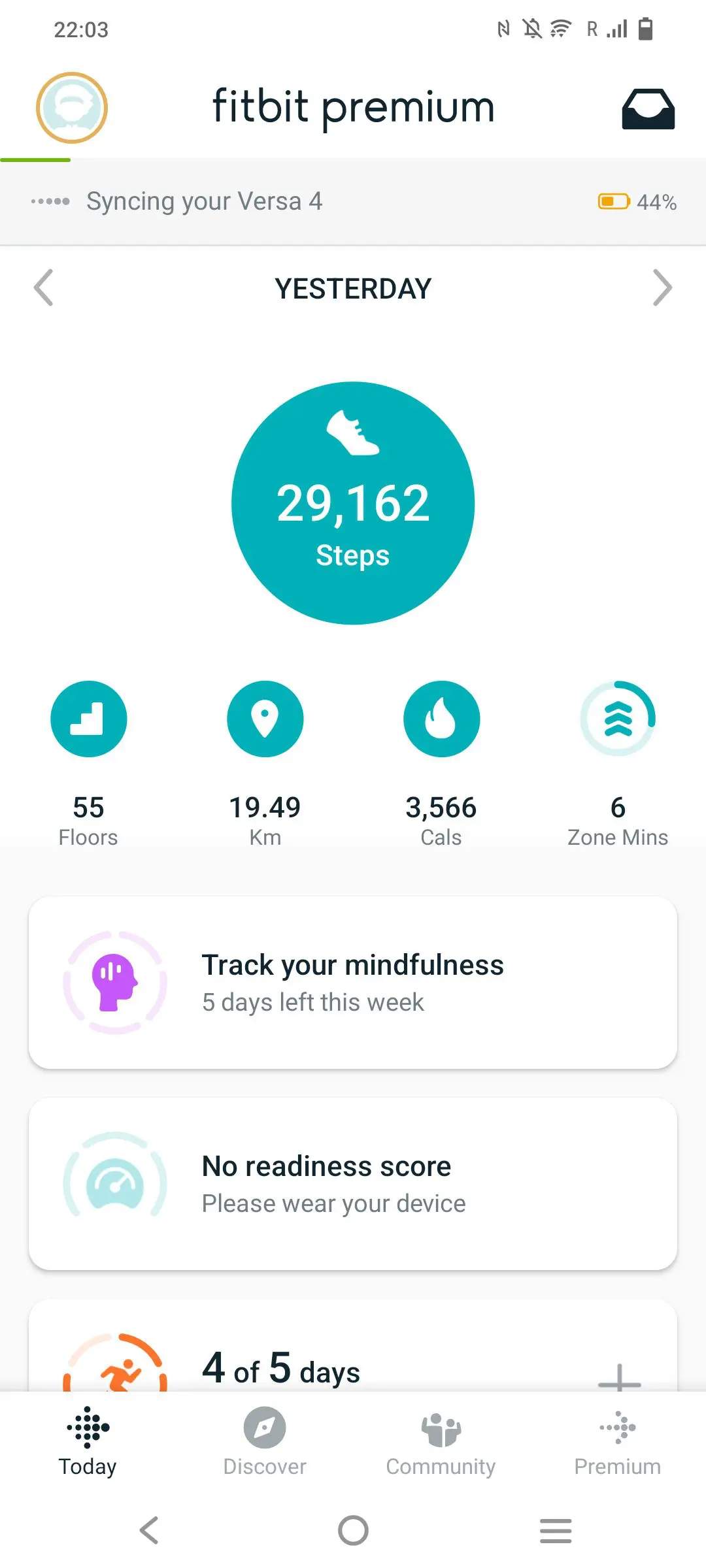Select the Today tab
This screenshot has width=706, height=1568.
[x=88, y=1441]
